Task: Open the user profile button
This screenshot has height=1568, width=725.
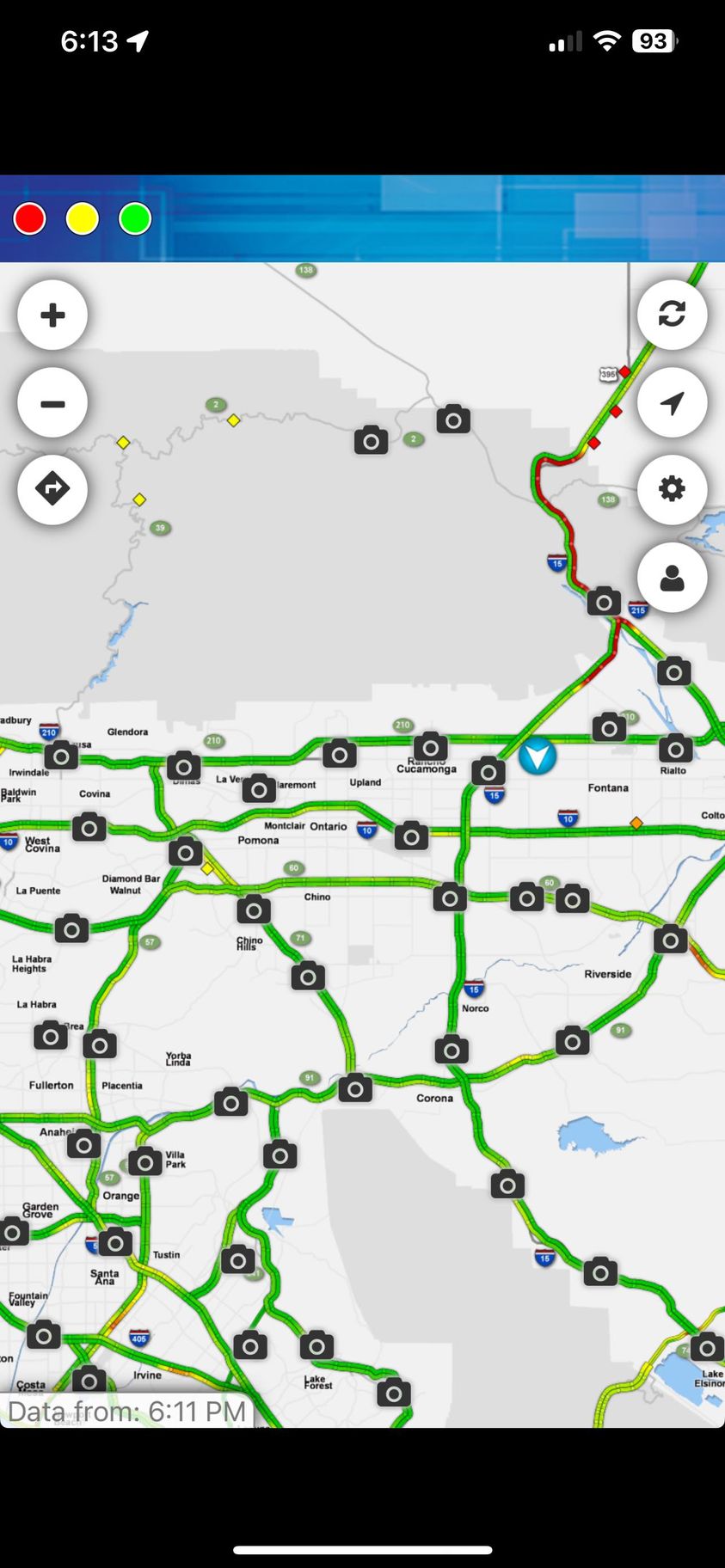Action: 672,578
